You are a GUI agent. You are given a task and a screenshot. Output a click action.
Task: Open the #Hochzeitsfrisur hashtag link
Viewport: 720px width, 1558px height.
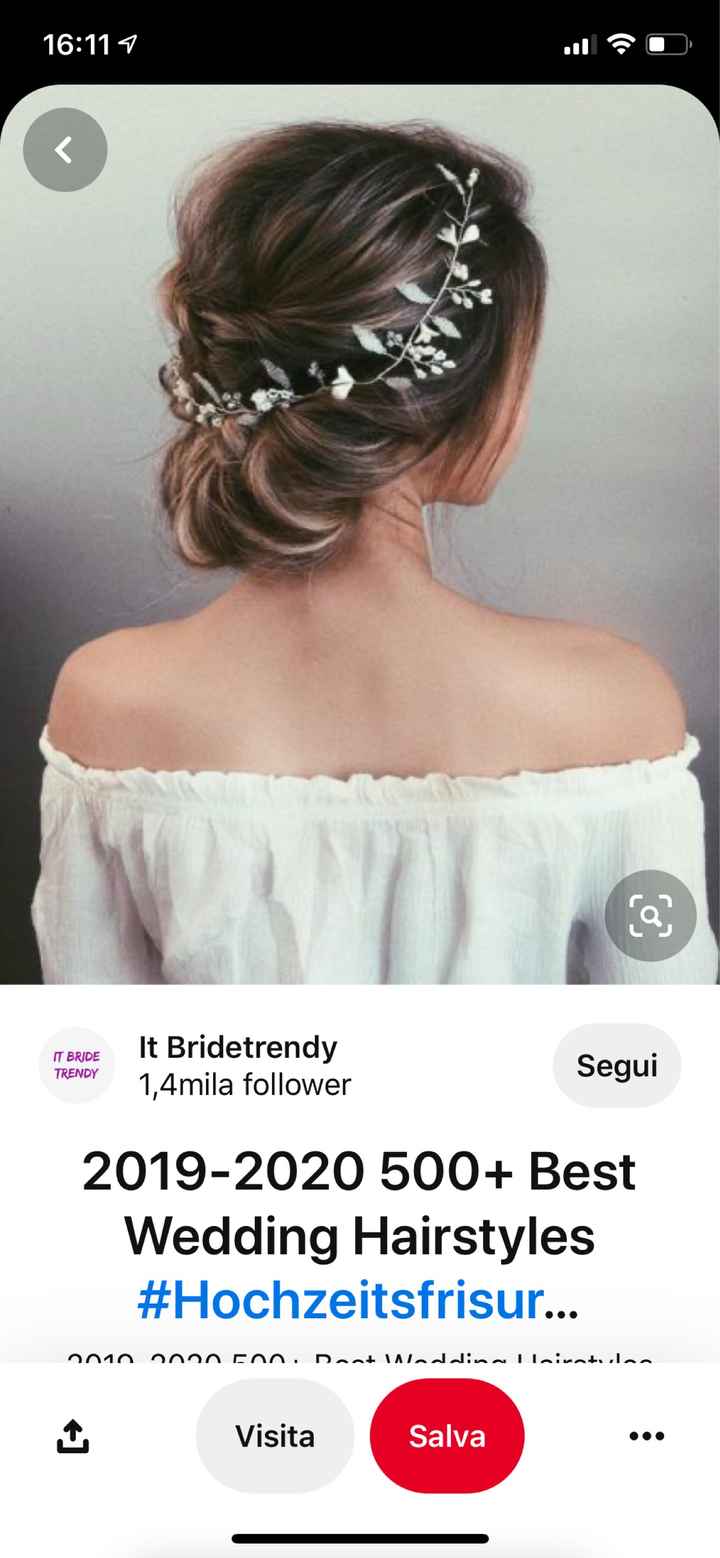point(340,1300)
